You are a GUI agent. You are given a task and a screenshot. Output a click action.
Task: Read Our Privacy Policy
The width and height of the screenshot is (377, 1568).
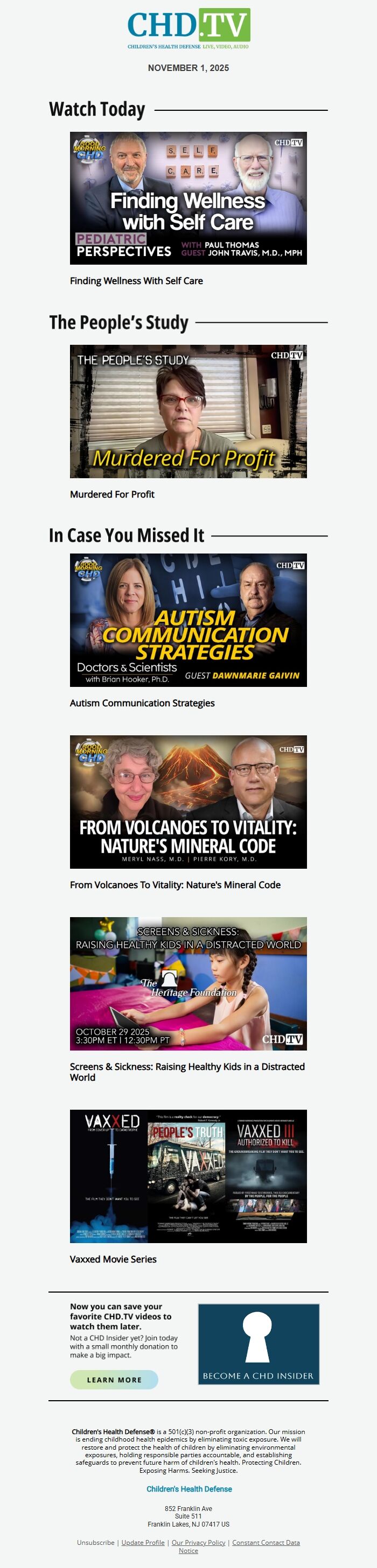pos(198,1542)
